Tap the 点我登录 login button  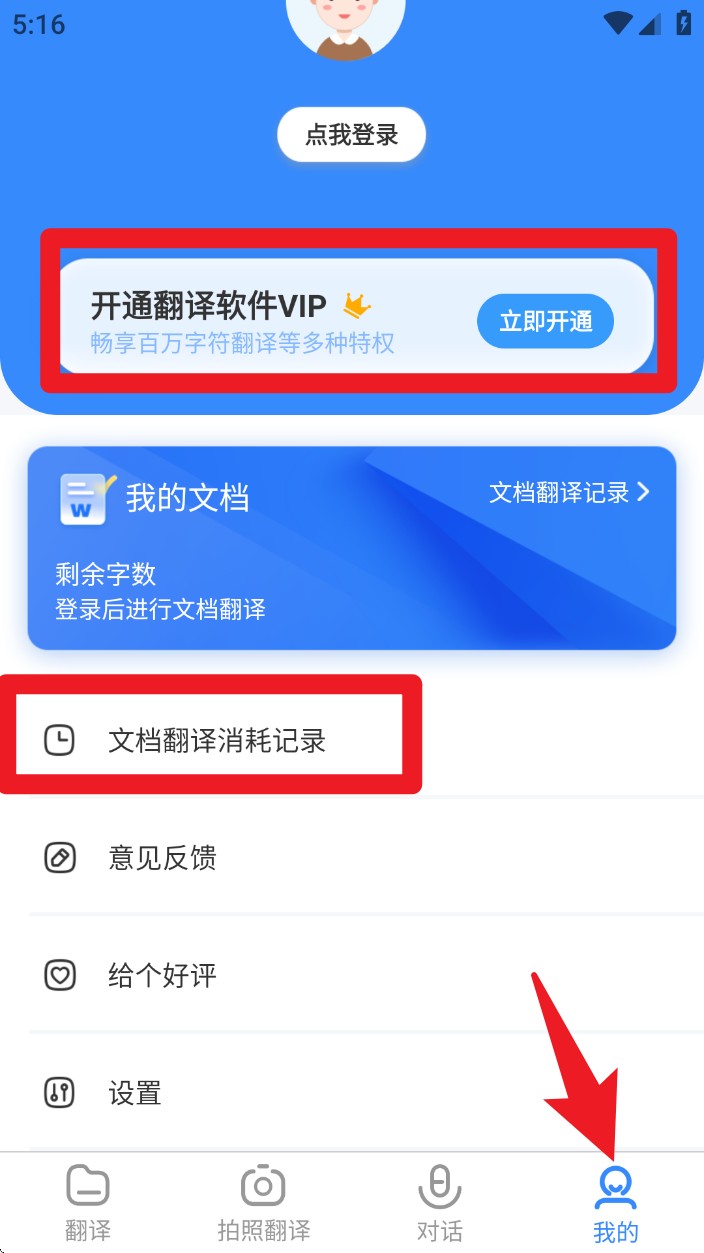(x=351, y=135)
